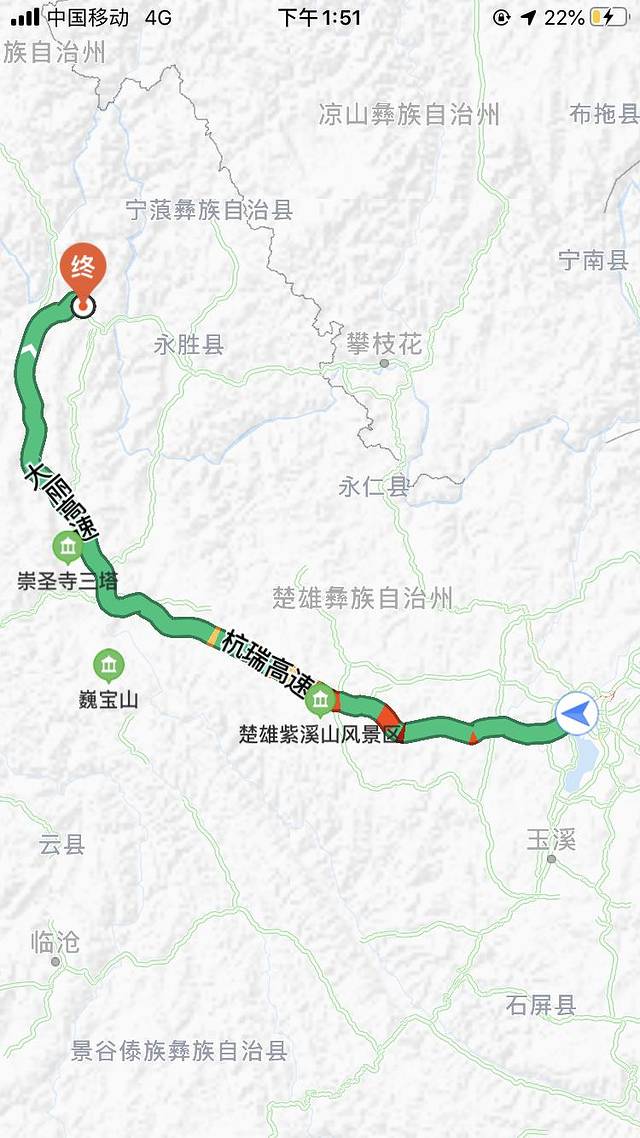The height and width of the screenshot is (1138, 640).
Task: Open the 楚雄紫溪山风景区 marker
Action: tap(320, 698)
